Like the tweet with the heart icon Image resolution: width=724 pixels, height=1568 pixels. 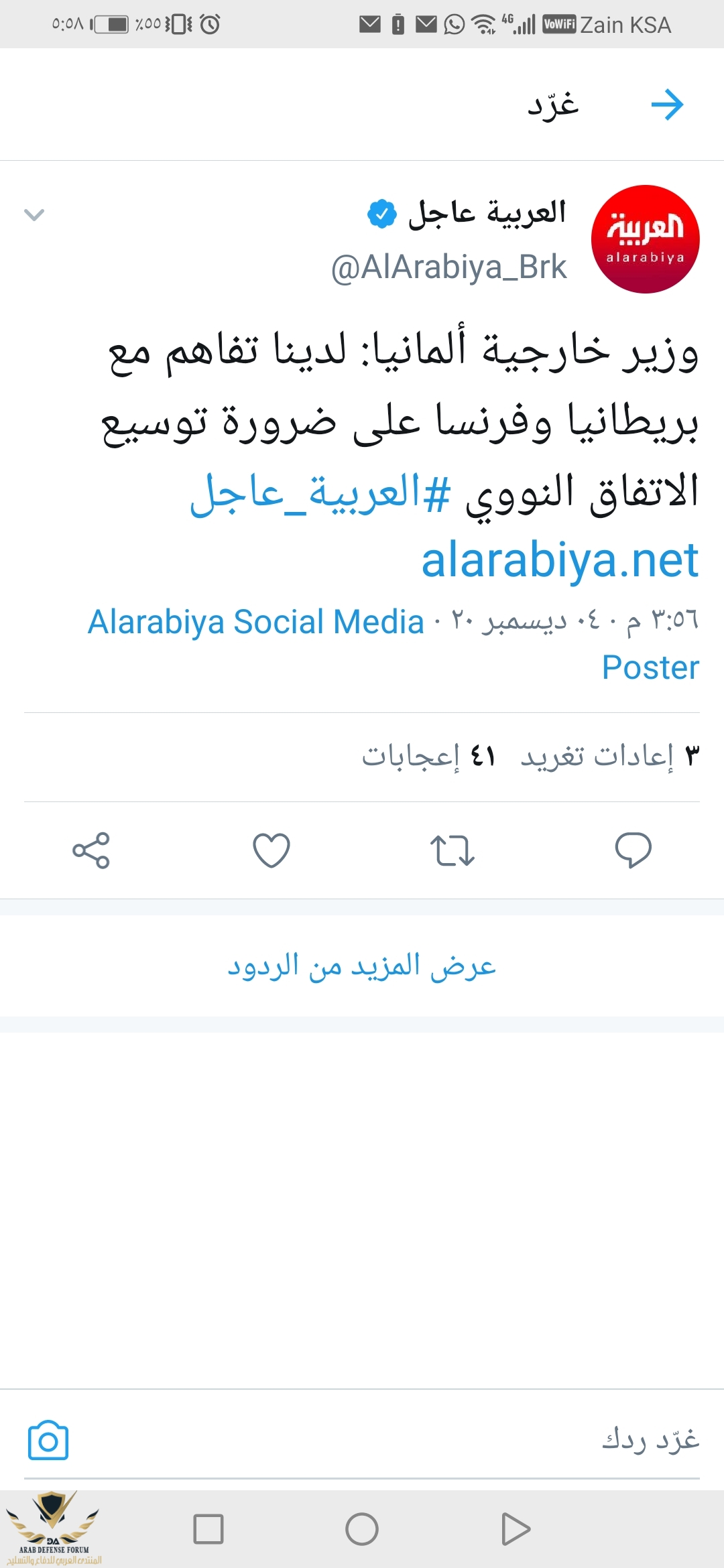(271, 850)
